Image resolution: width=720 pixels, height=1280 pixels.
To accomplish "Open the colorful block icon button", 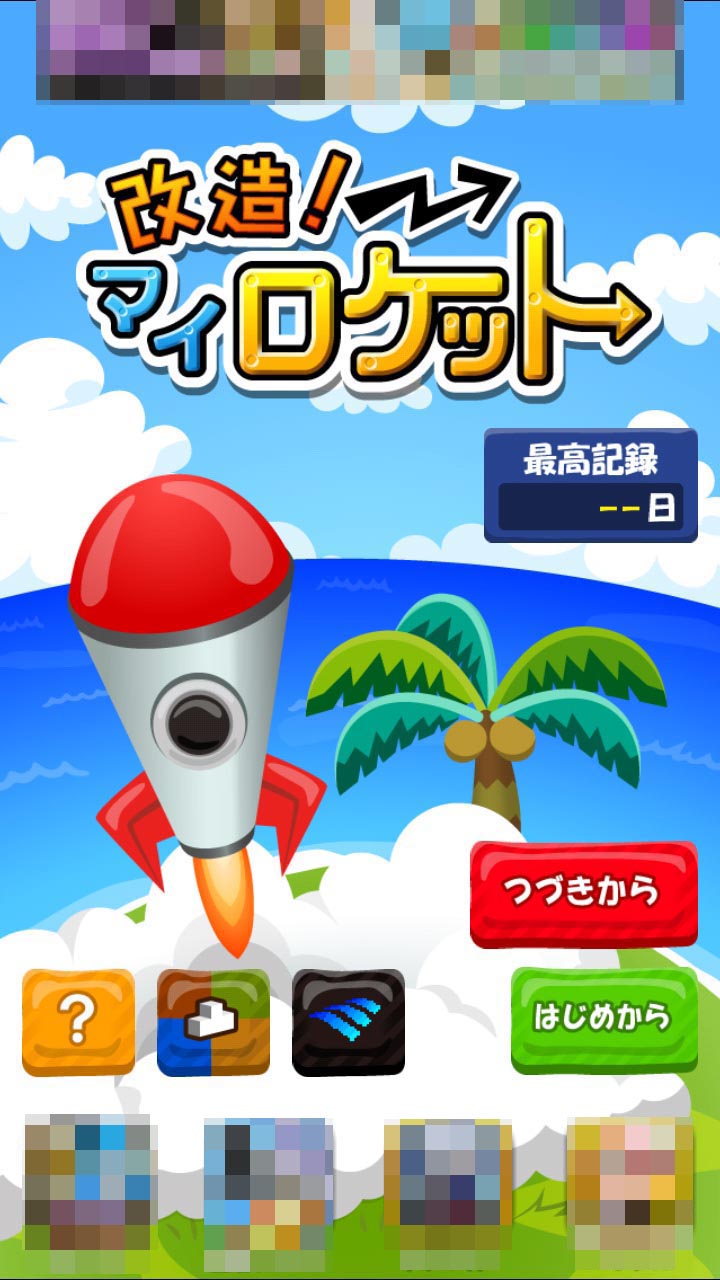I will click(213, 1021).
